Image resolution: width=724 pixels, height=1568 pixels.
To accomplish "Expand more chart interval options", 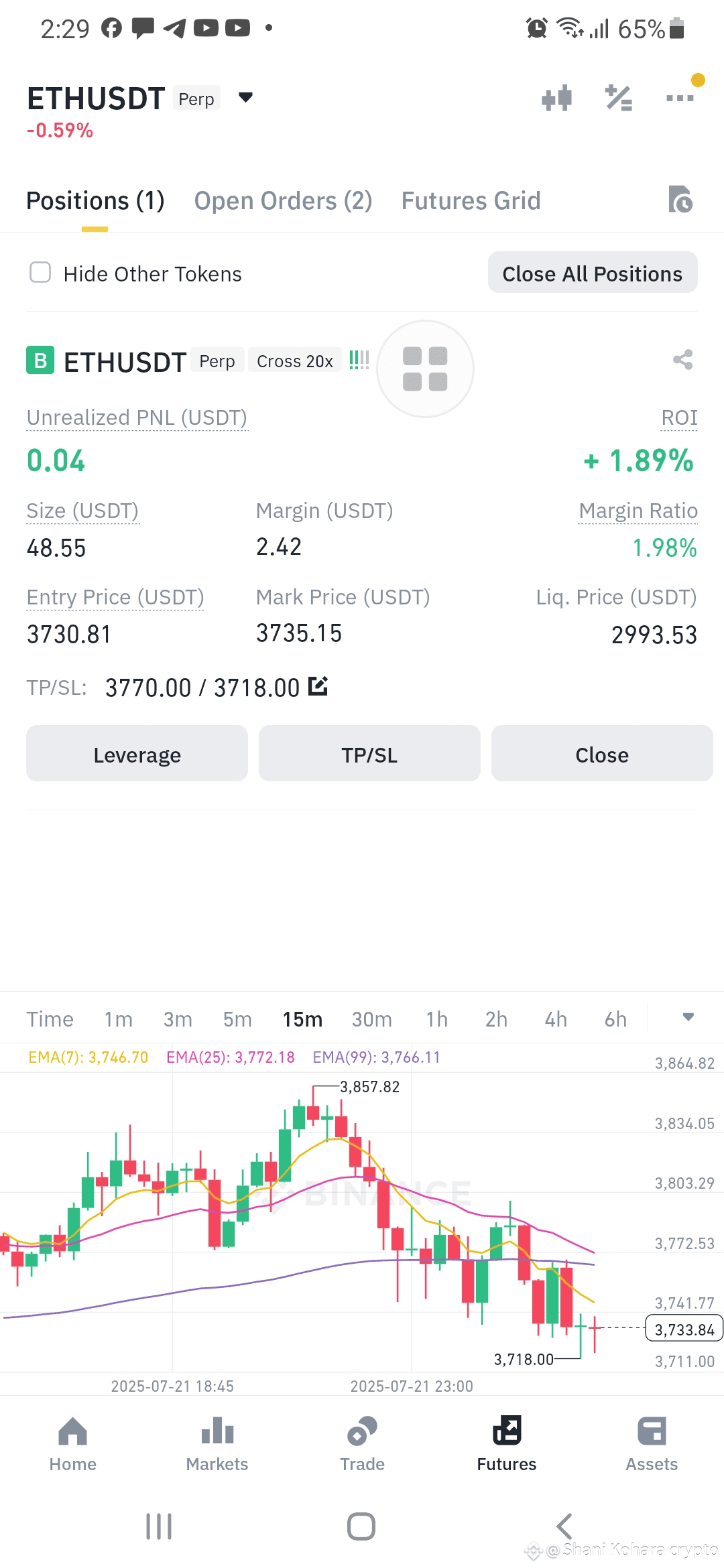I will pyautogui.click(x=688, y=1018).
